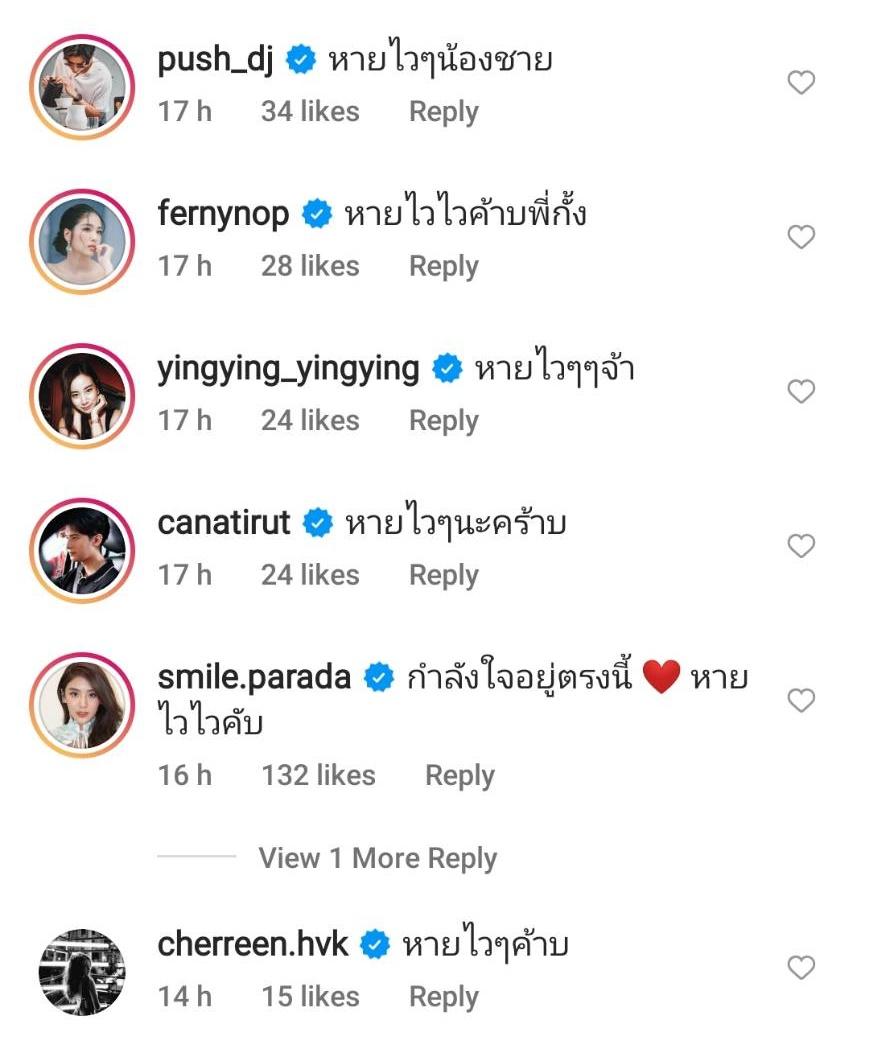Reply to smile.parada's comment
The width and height of the screenshot is (869, 1040).
(x=459, y=776)
